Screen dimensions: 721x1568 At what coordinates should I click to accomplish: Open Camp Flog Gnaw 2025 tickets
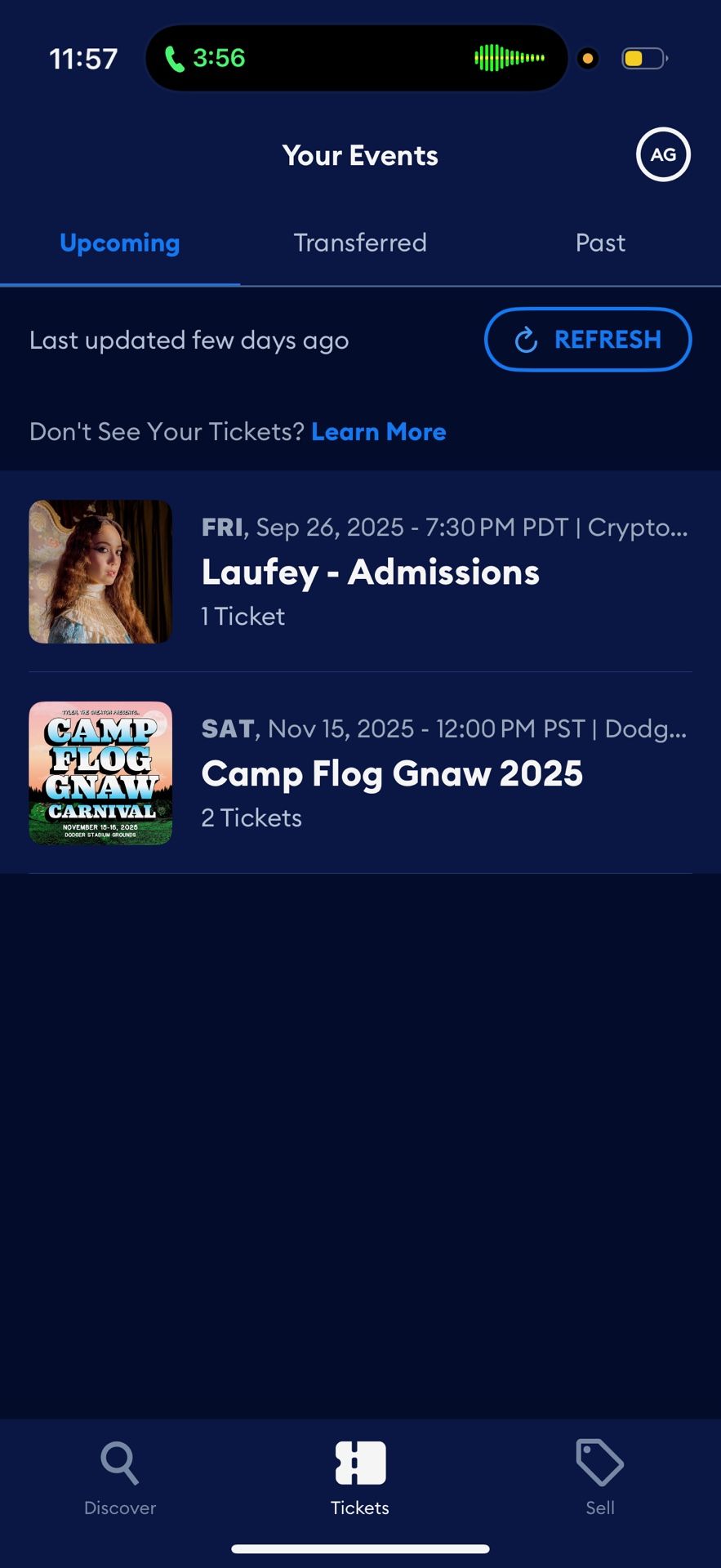coord(360,773)
